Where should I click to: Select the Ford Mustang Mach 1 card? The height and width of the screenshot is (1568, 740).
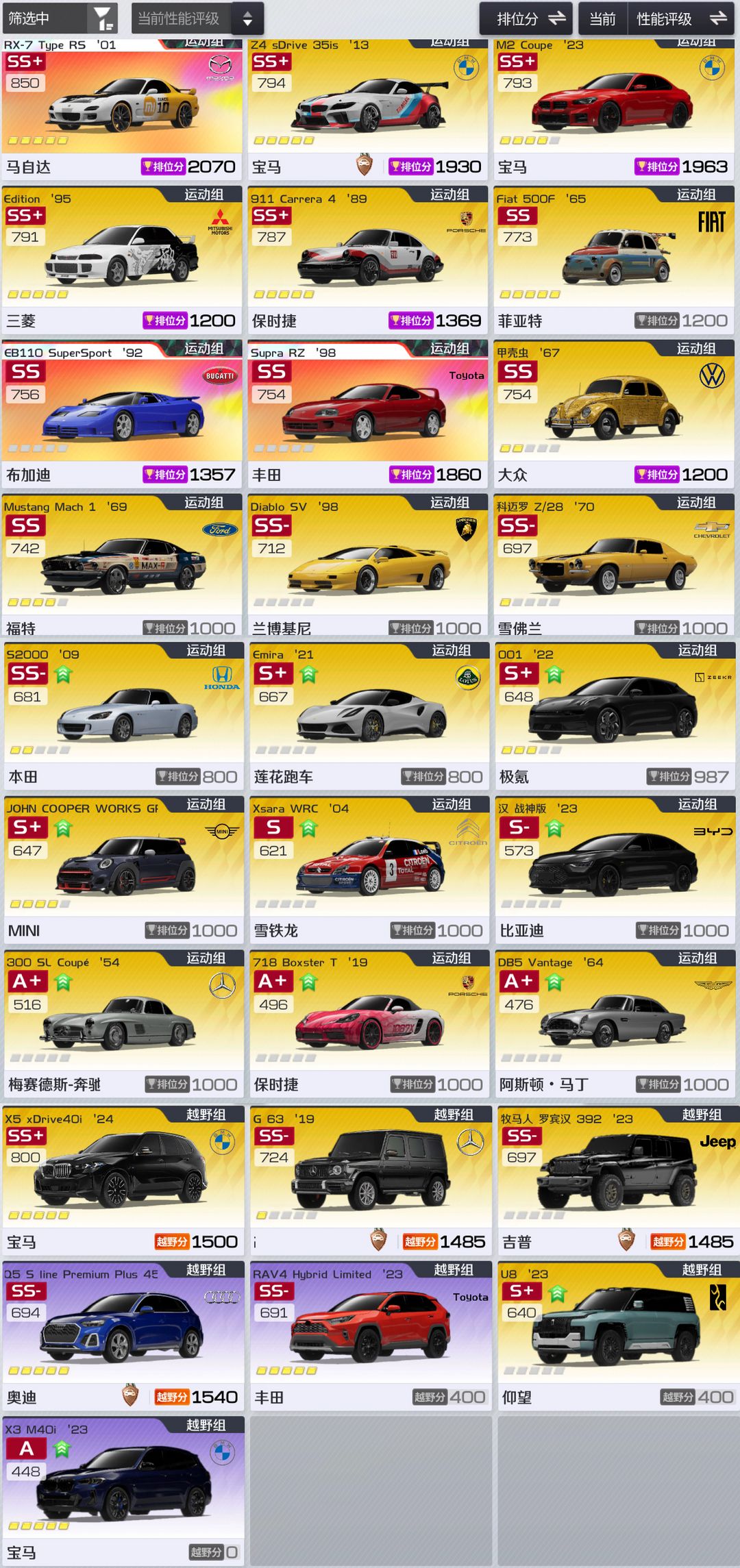(122, 565)
